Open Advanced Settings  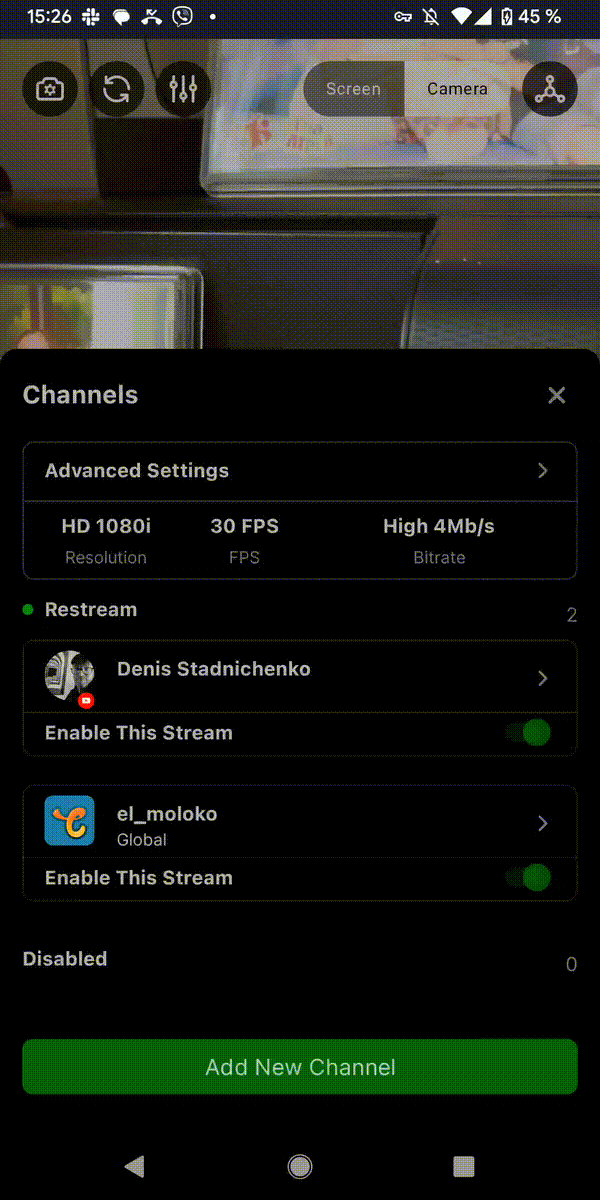pyautogui.click(x=300, y=471)
